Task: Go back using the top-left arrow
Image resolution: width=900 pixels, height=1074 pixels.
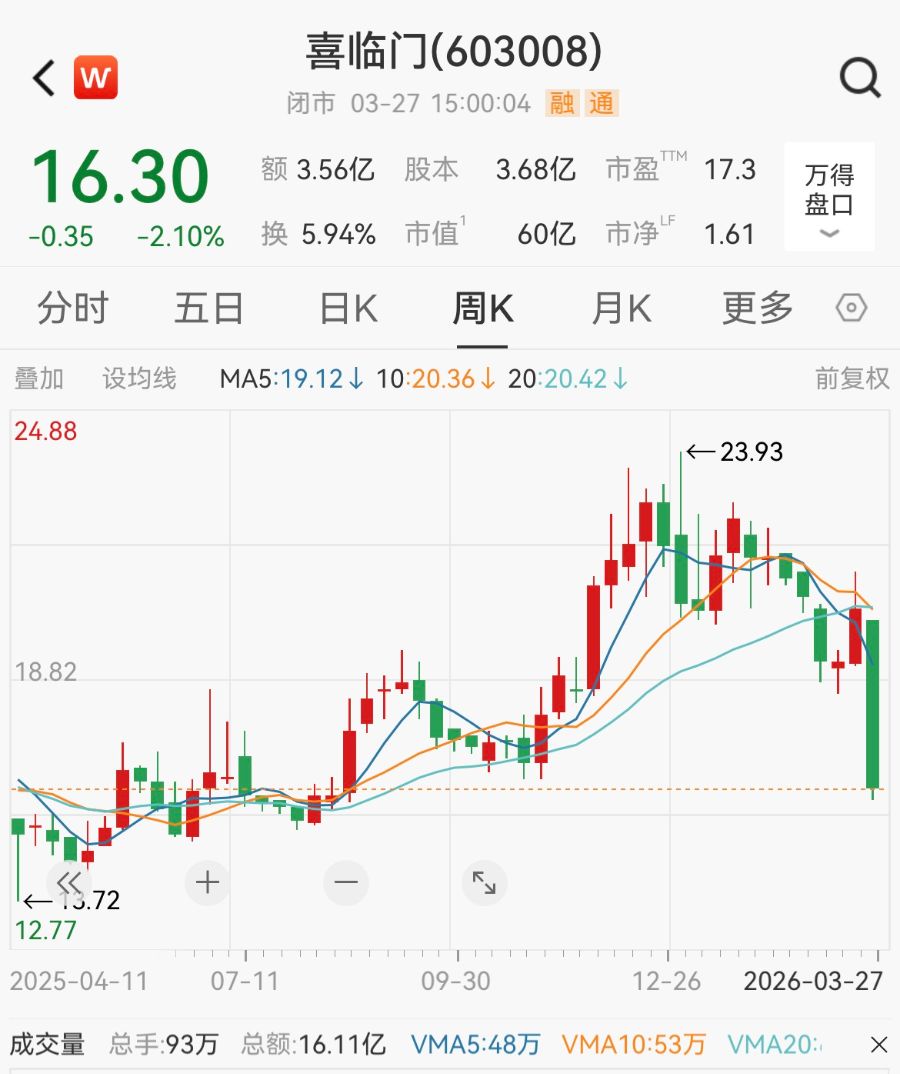Action: (x=44, y=78)
